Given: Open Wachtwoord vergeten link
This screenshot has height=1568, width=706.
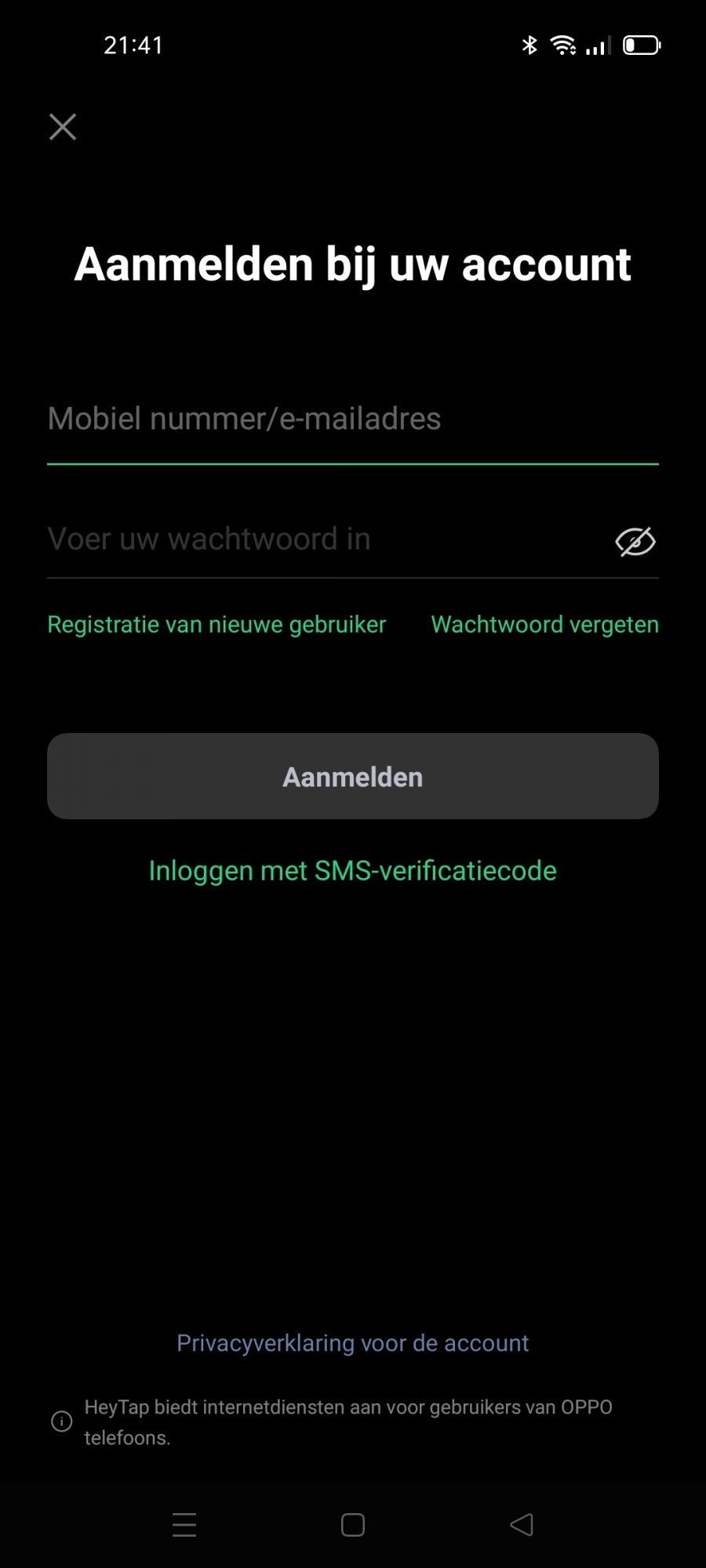Looking at the screenshot, I should pyautogui.click(x=545, y=625).
